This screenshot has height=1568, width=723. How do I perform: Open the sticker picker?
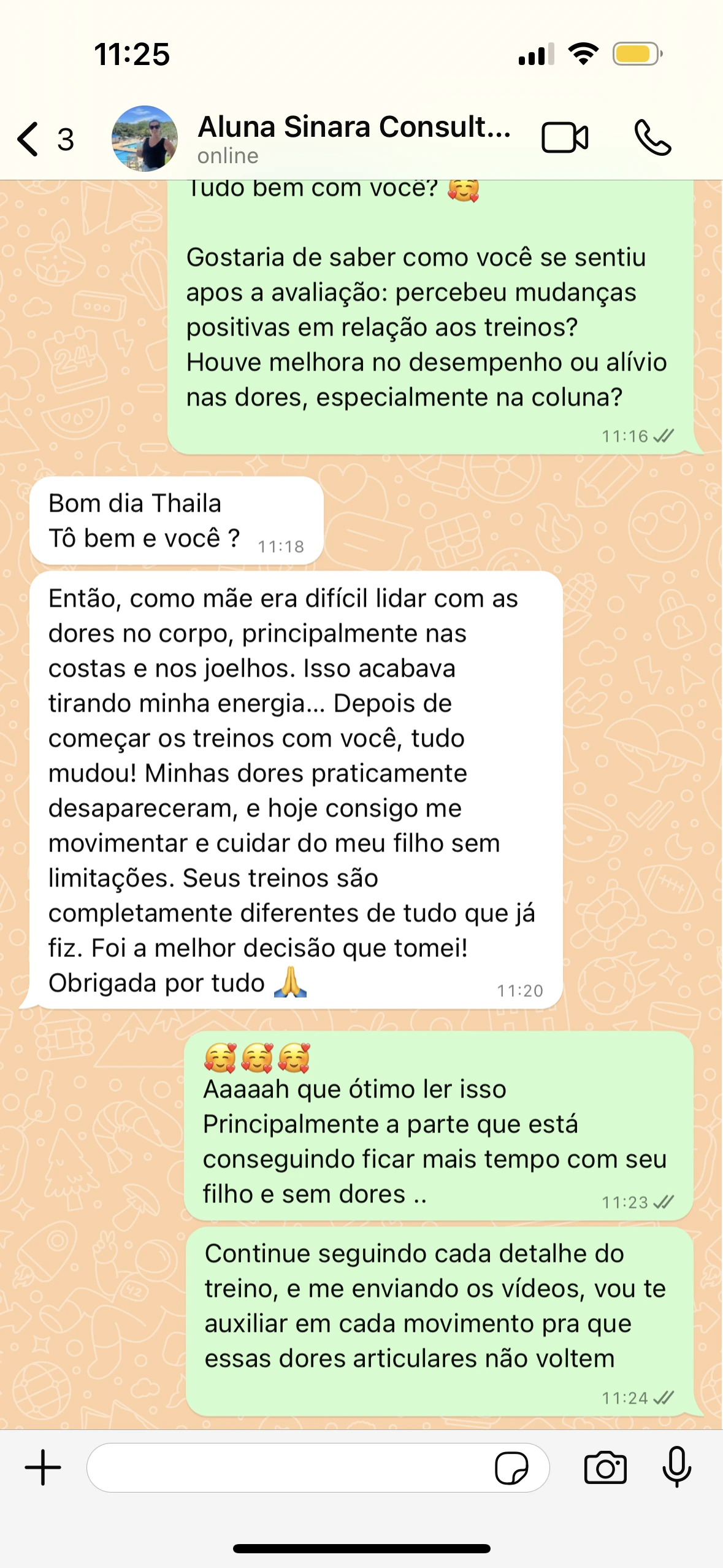[x=511, y=1467]
